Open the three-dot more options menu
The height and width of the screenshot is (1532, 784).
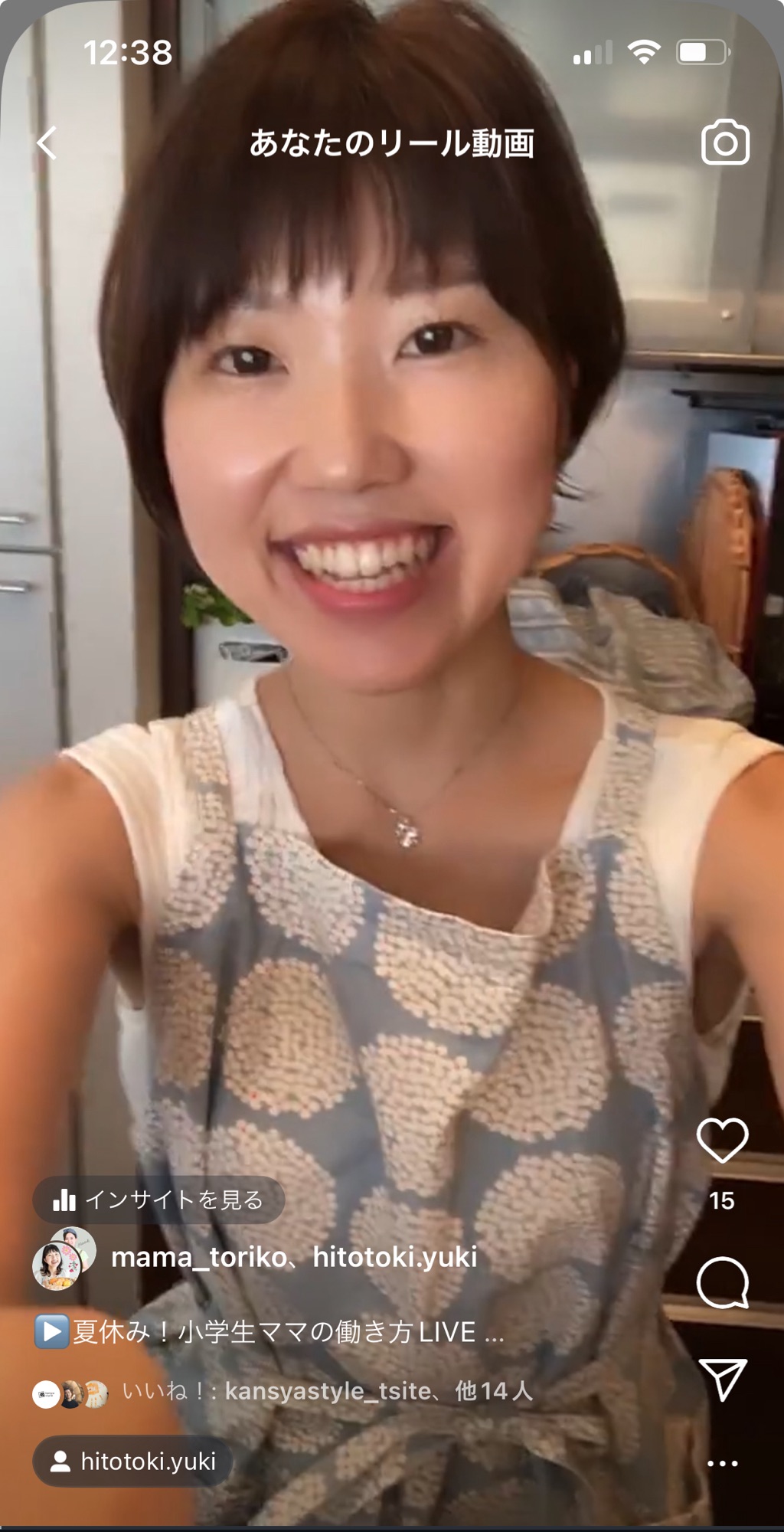click(722, 1463)
